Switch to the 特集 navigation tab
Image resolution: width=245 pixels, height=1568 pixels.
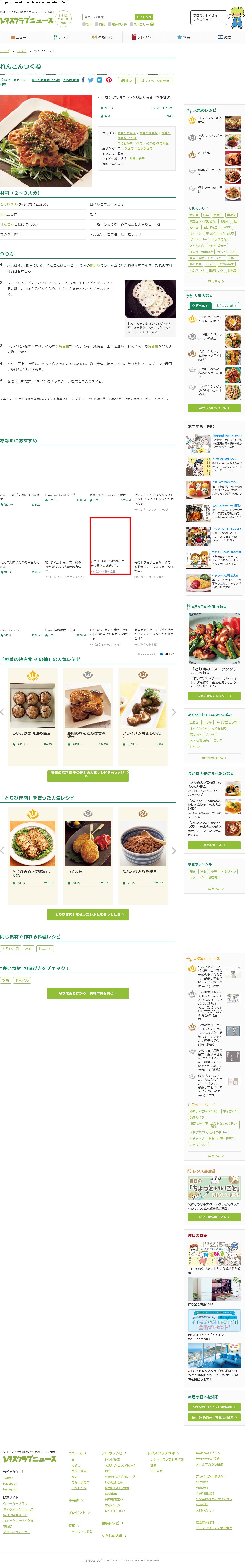coord(183,37)
